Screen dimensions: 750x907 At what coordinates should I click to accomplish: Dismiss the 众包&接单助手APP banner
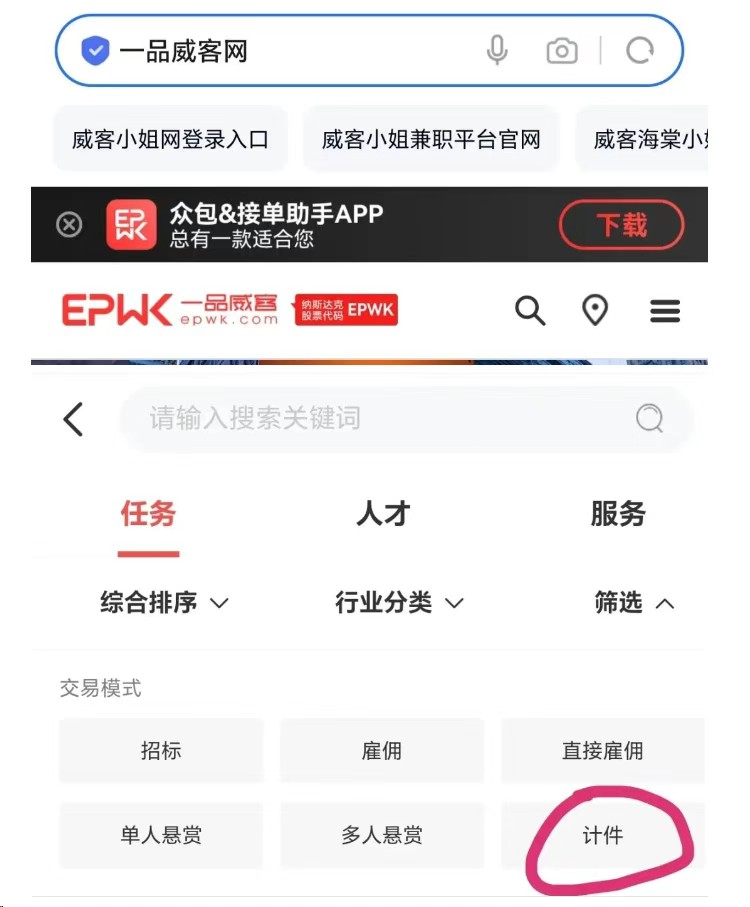69,225
